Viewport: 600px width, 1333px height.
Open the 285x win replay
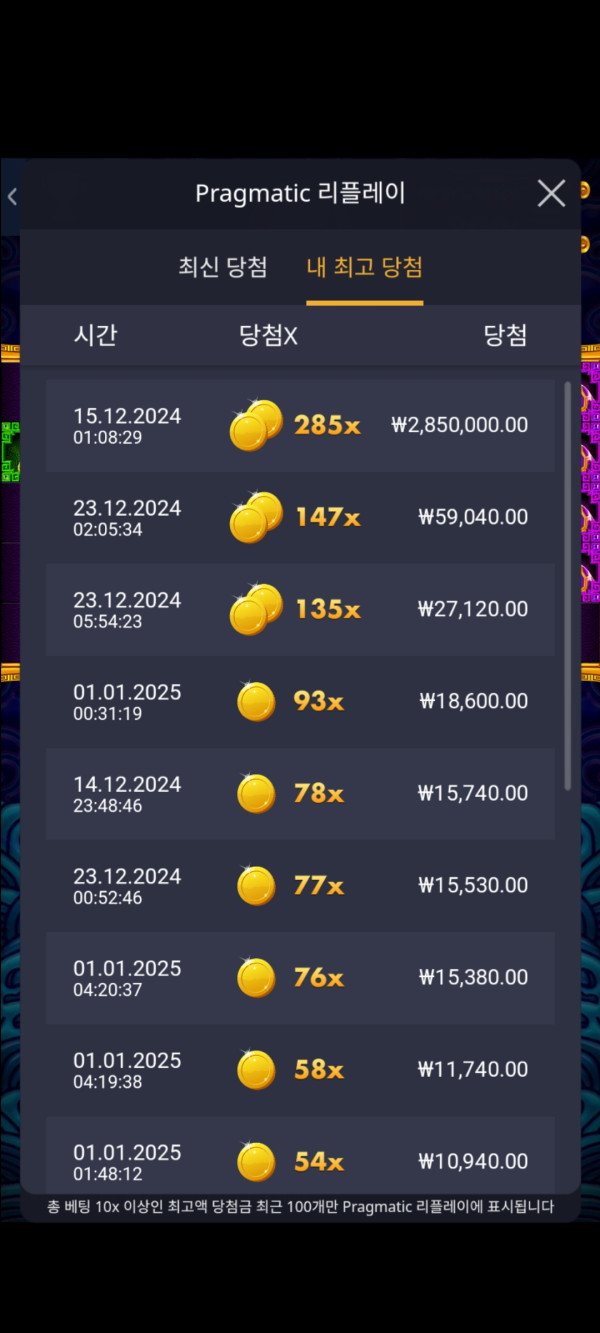click(300, 425)
